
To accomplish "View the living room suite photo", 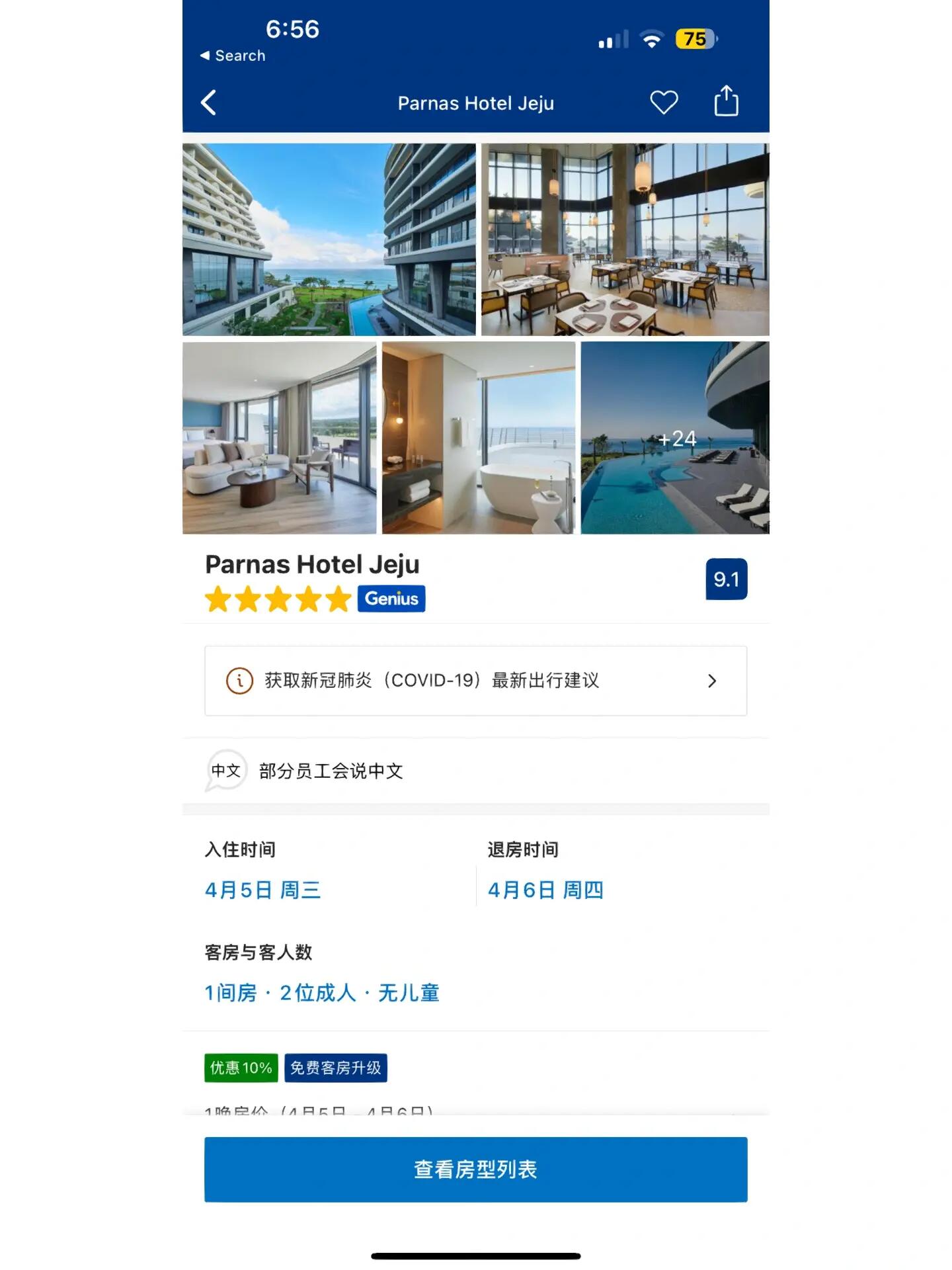I will click(x=279, y=438).
